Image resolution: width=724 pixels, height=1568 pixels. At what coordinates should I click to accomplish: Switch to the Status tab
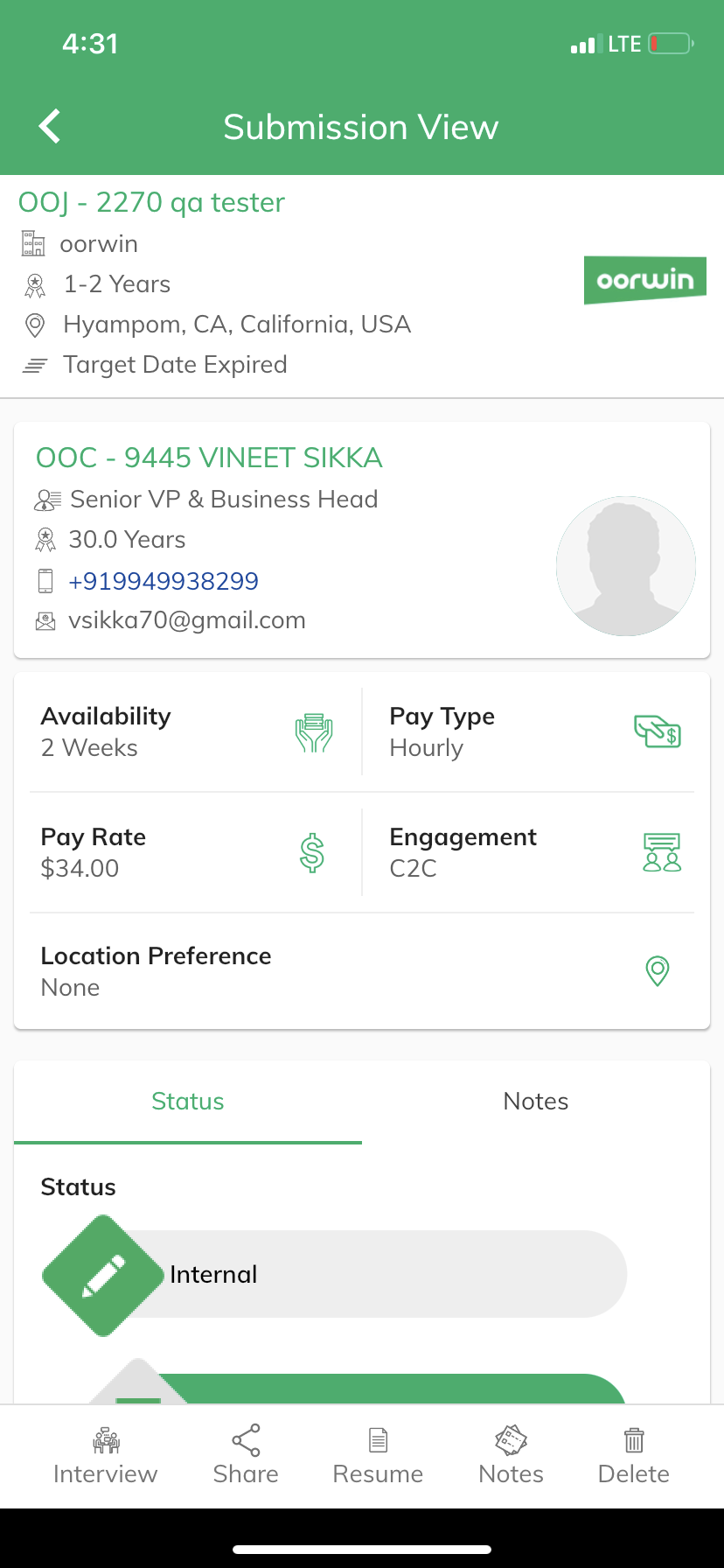click(x=188, y=1102)
